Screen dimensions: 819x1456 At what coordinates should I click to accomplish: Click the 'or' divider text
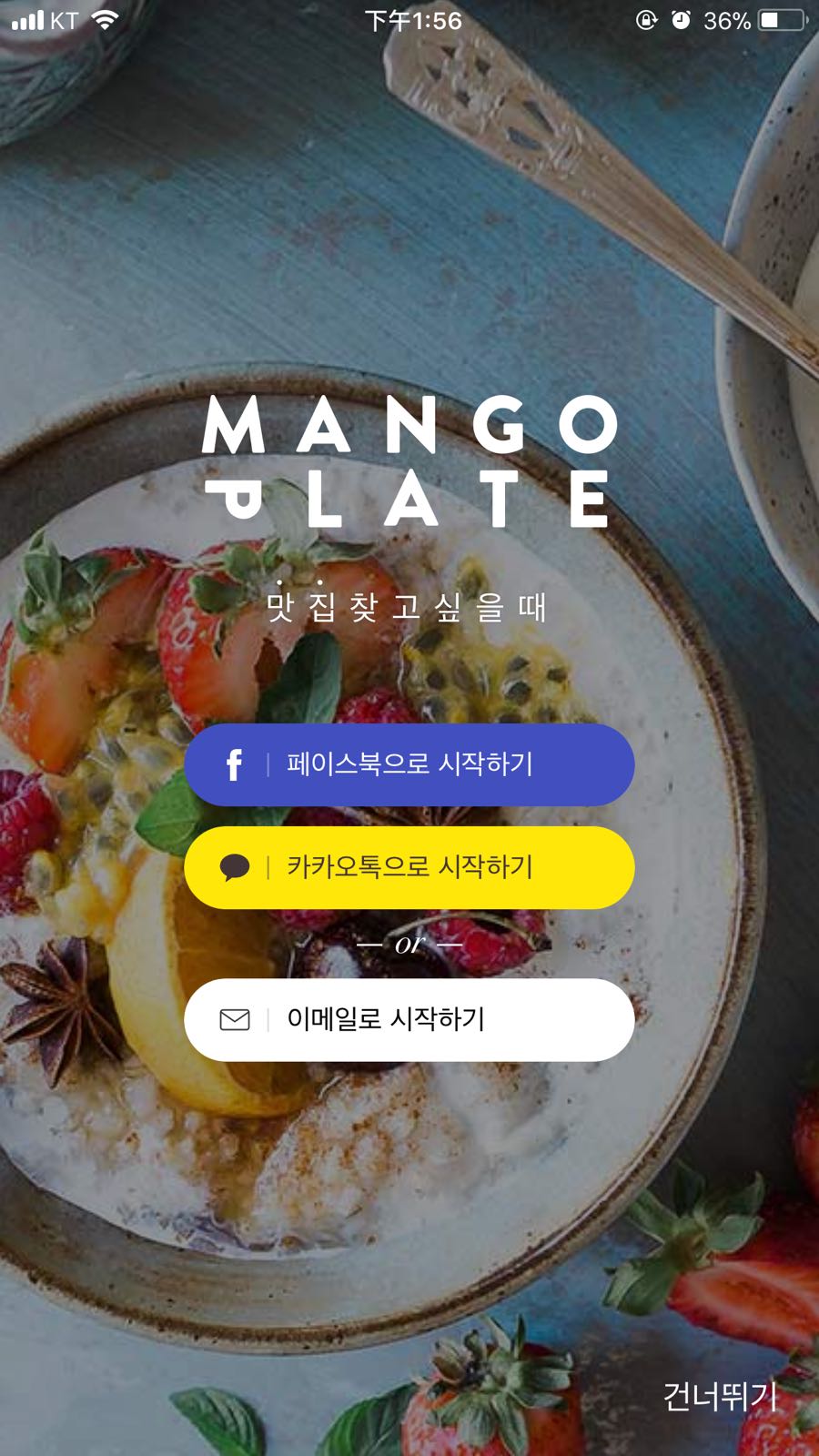click(409, 945)
